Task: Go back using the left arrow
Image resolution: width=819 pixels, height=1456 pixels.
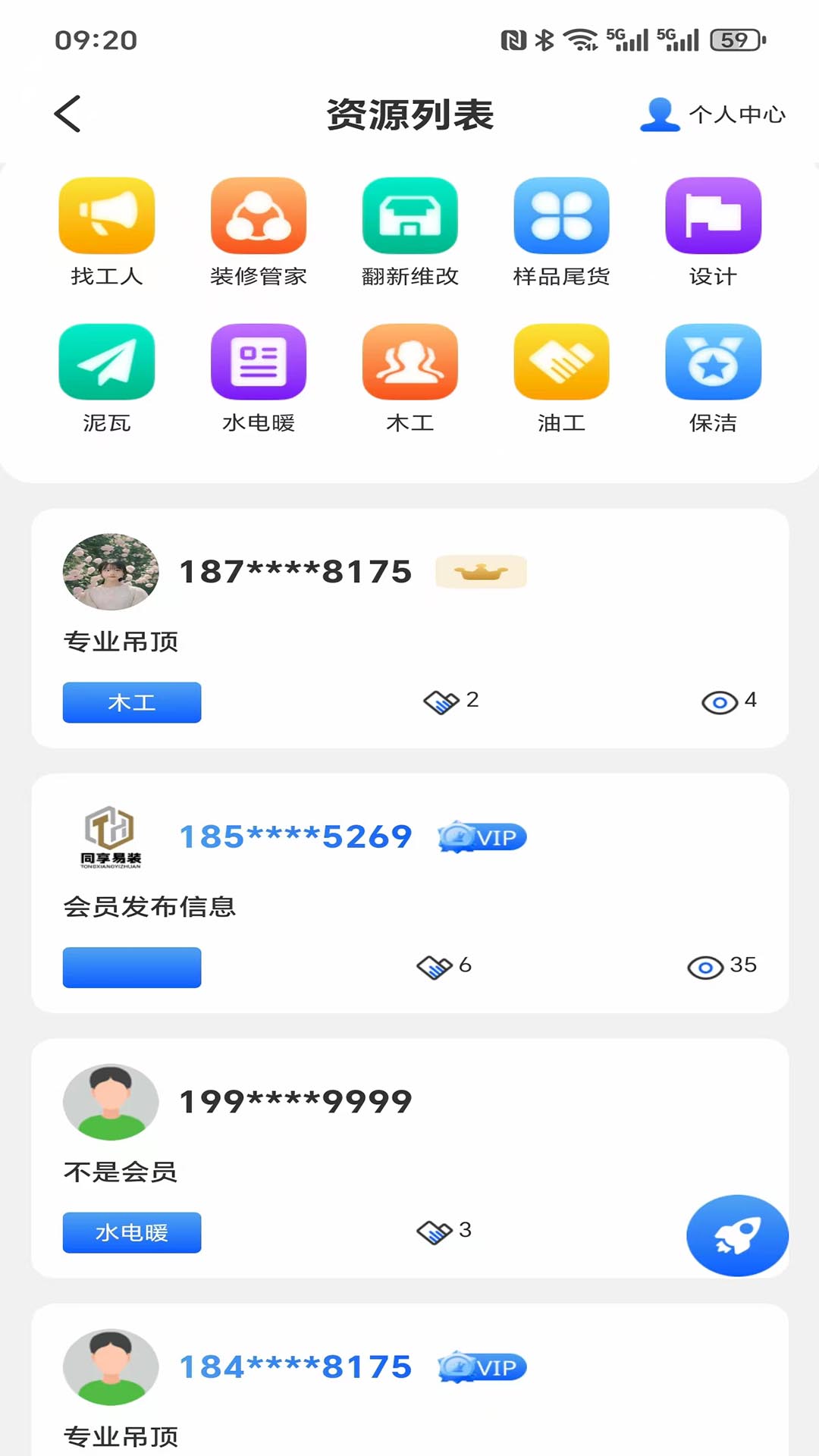Action: (67, 115)
